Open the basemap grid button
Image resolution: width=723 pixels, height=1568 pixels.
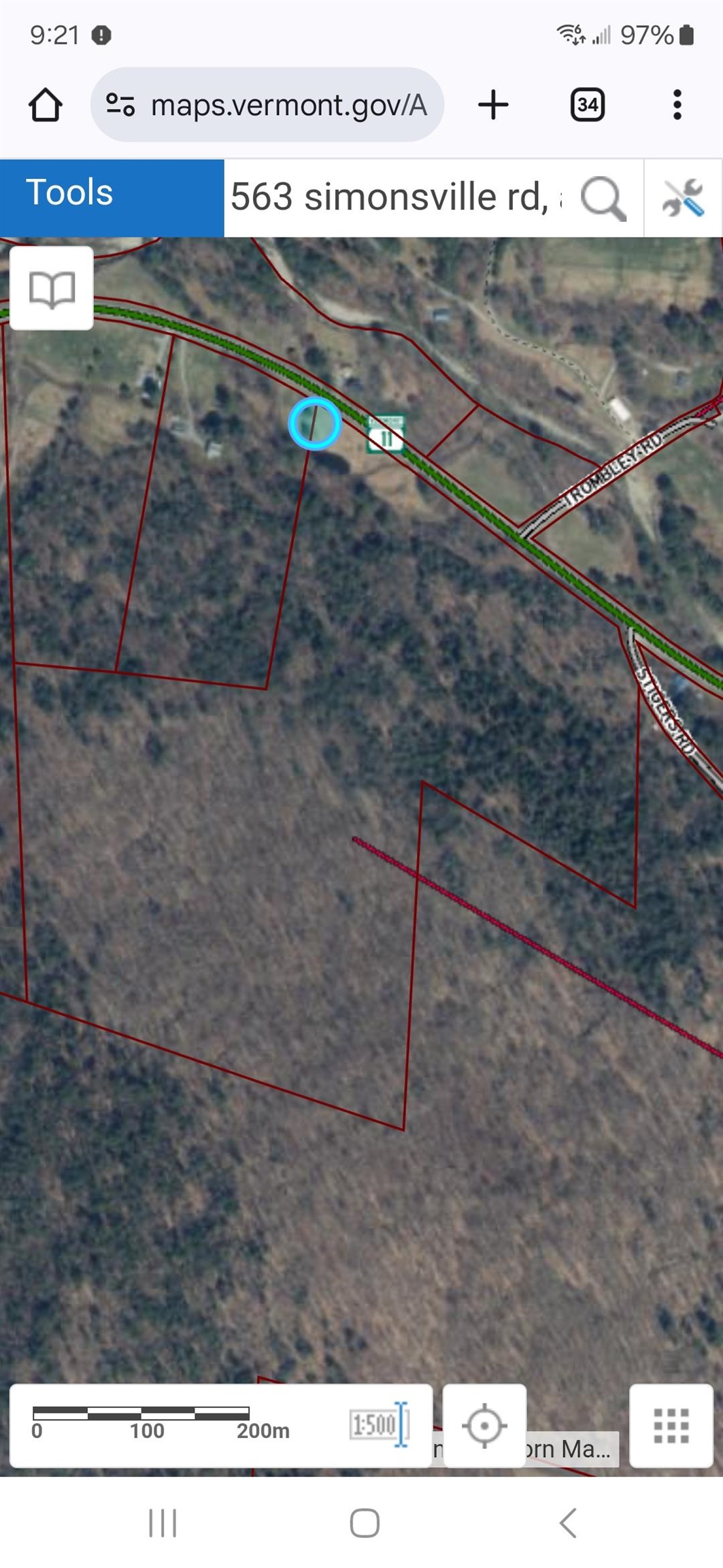coord(671,1425)
